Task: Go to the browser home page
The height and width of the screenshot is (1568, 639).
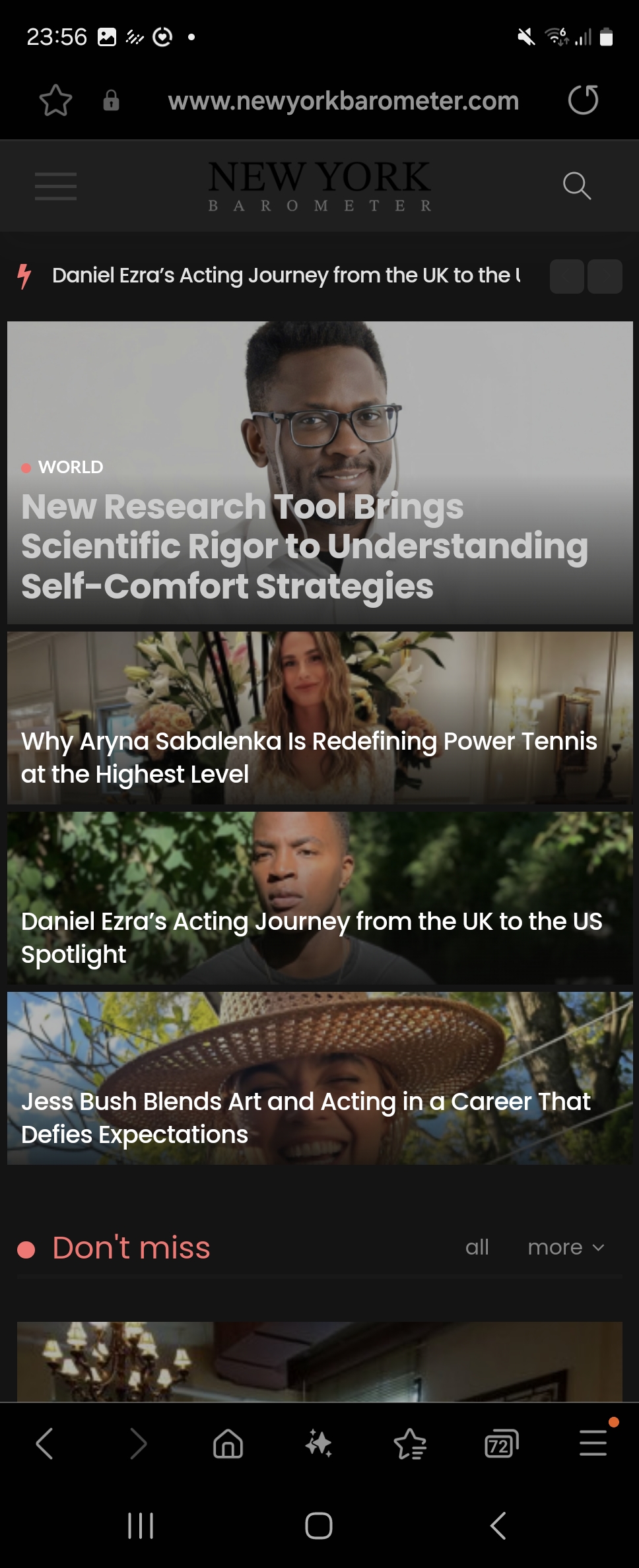Action: point(228,1443)
